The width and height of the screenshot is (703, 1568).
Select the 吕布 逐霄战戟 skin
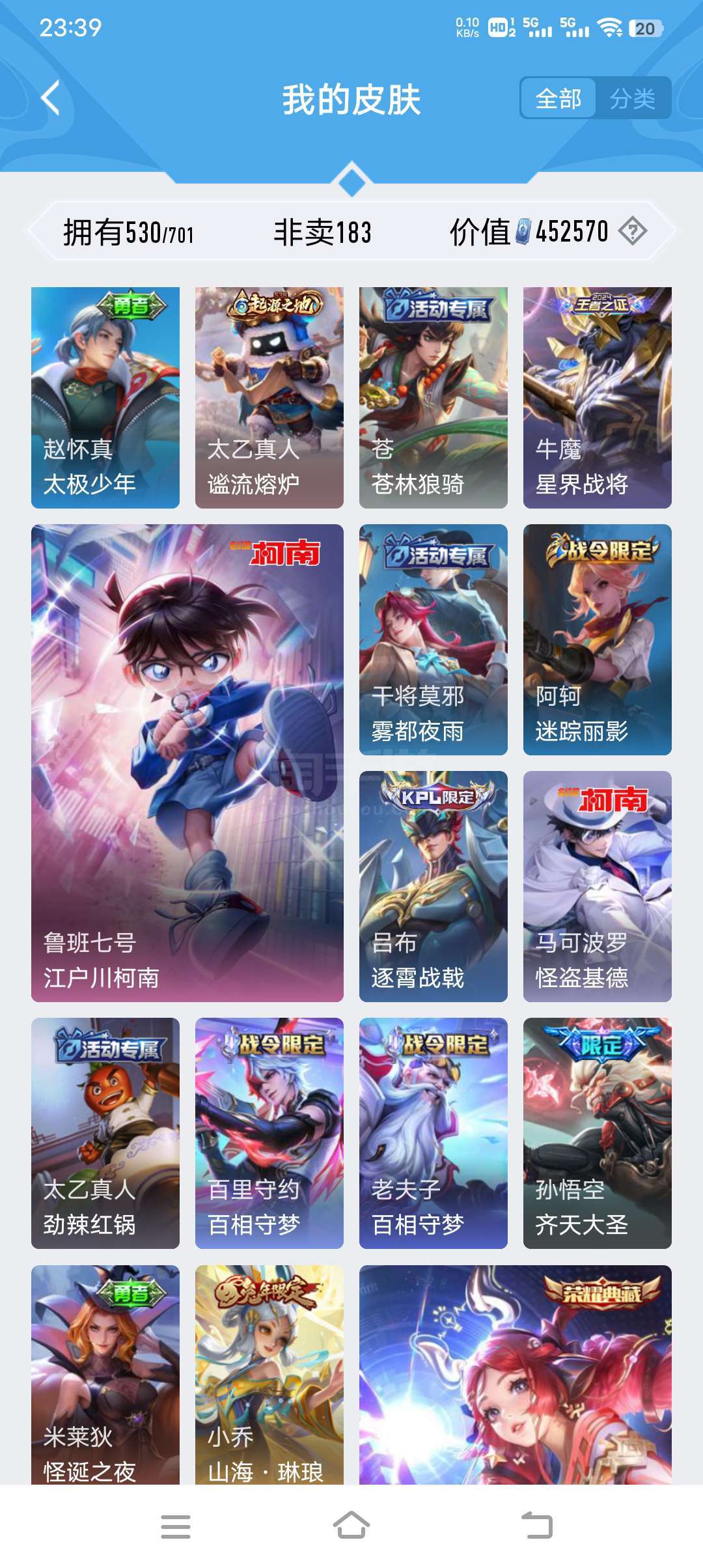point(434,886)
